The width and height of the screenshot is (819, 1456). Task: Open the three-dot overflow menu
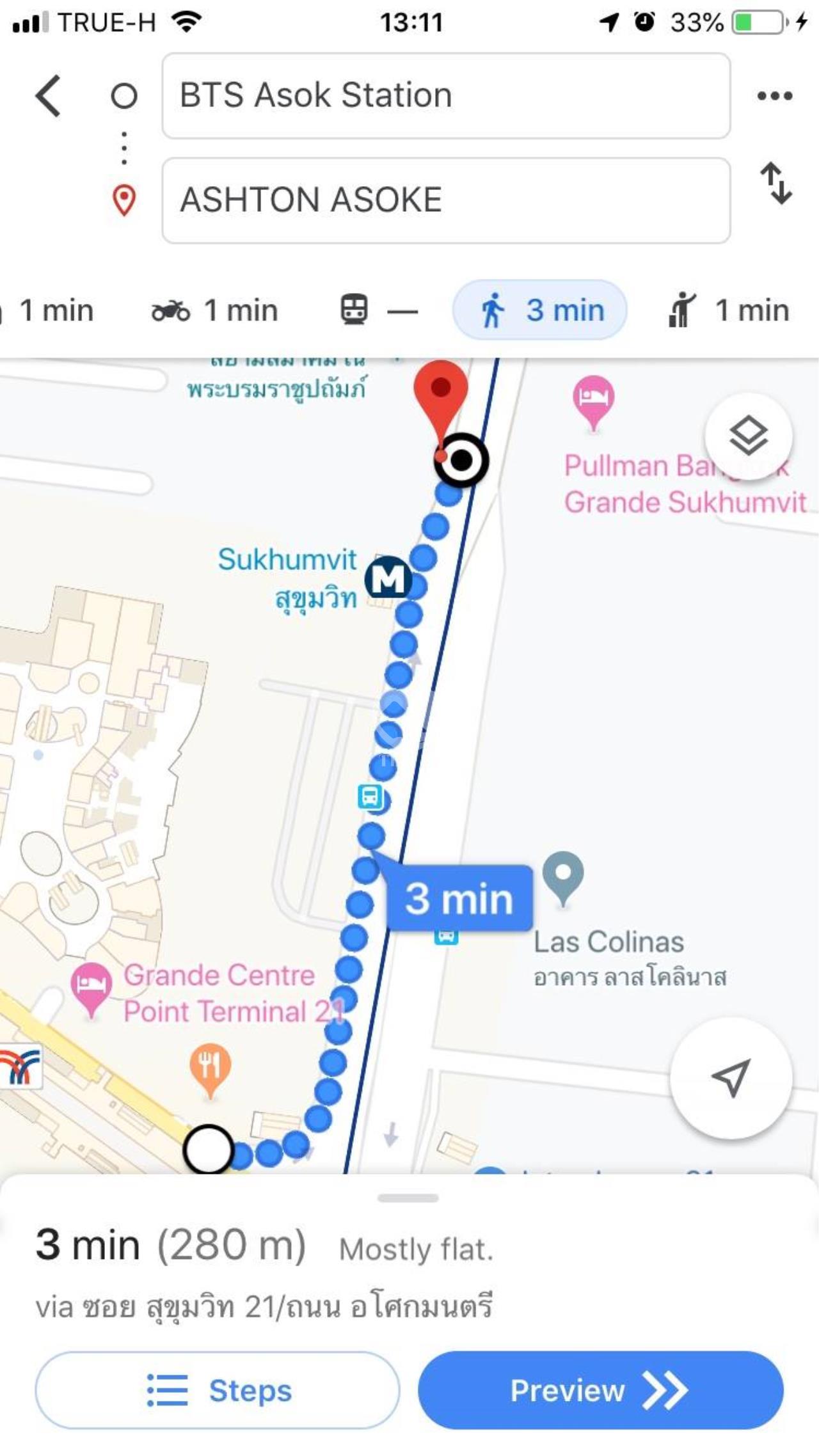[774, 96]
